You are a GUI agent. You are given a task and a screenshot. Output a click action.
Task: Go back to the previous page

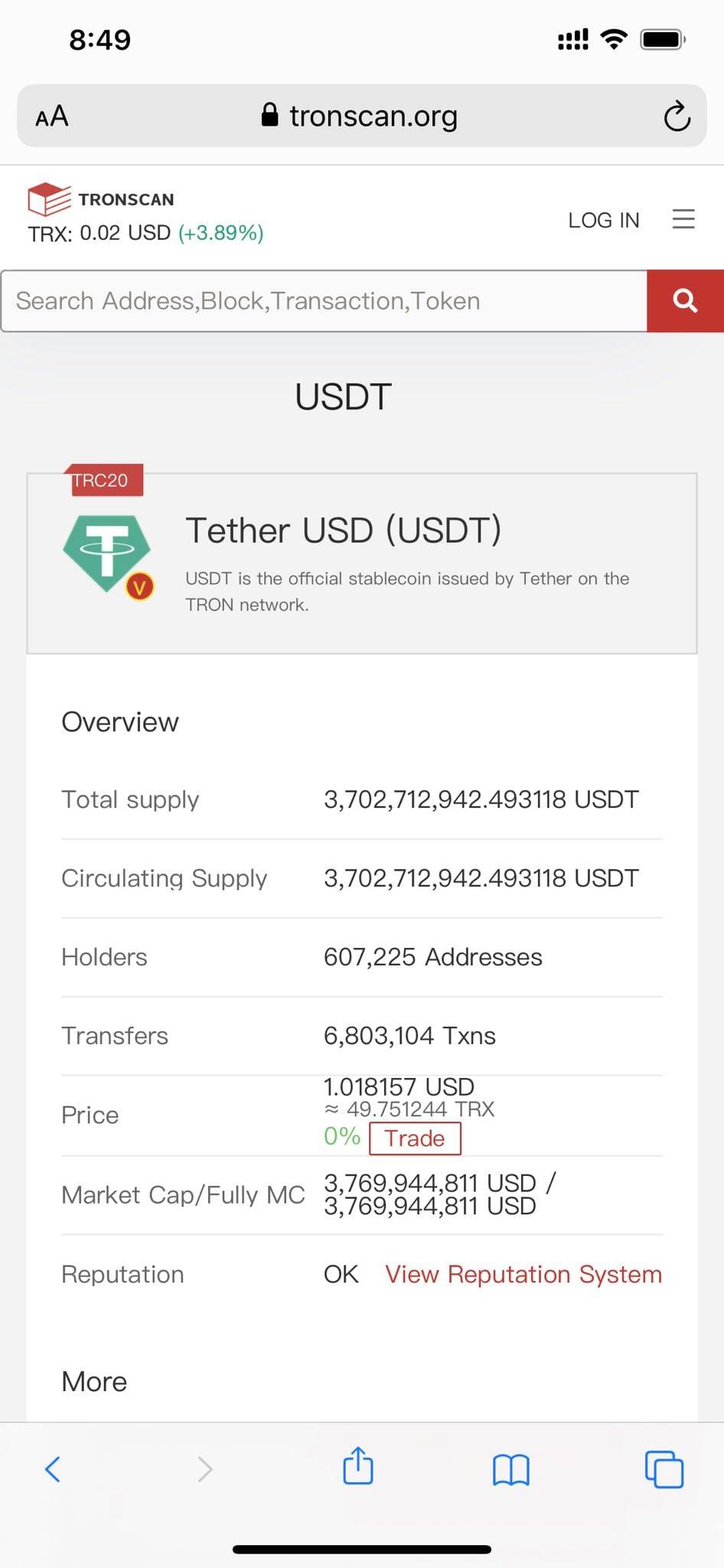tap(53, 1469)
